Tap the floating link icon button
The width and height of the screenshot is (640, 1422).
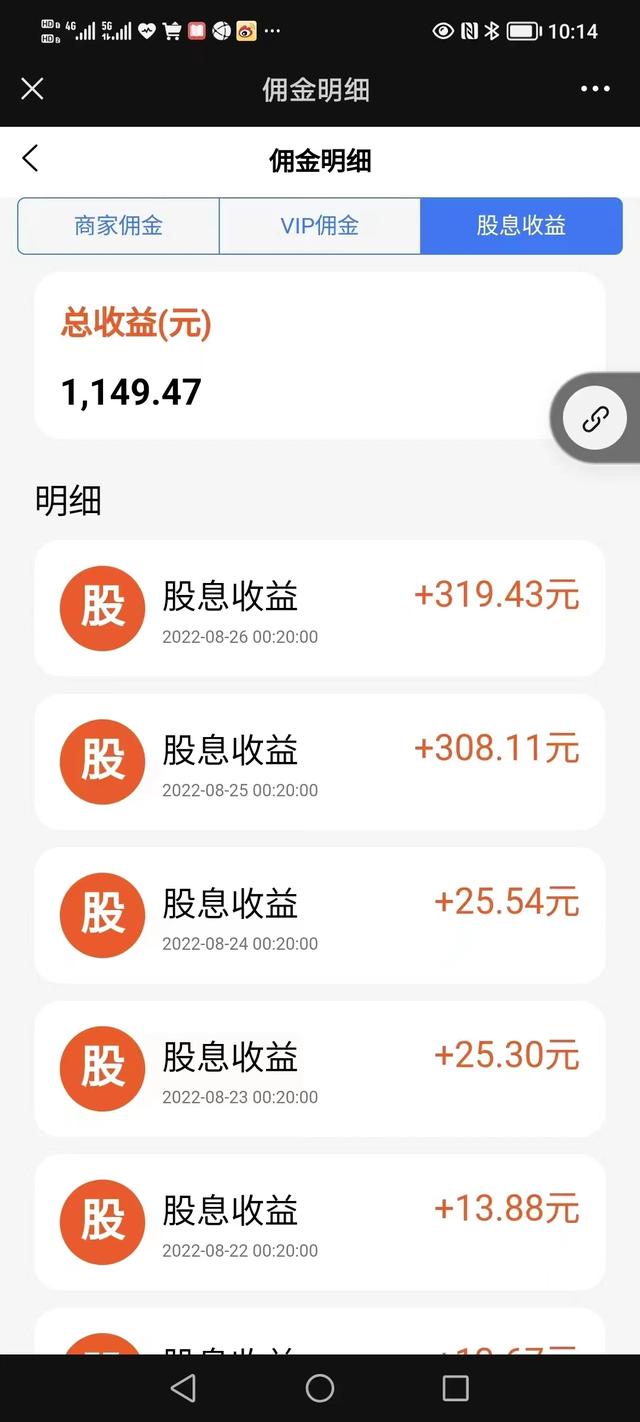pos(595,418)
